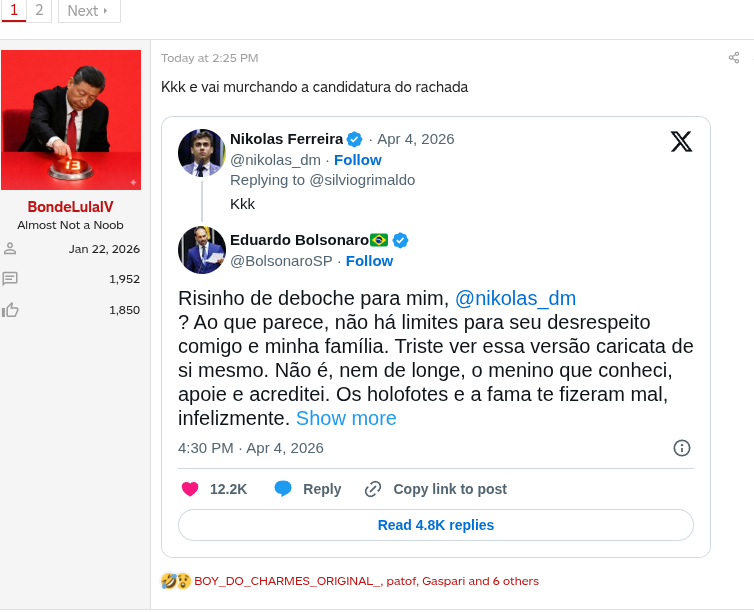
Task: Expand the tweet with Show more
Action: [x=346, y=418]
